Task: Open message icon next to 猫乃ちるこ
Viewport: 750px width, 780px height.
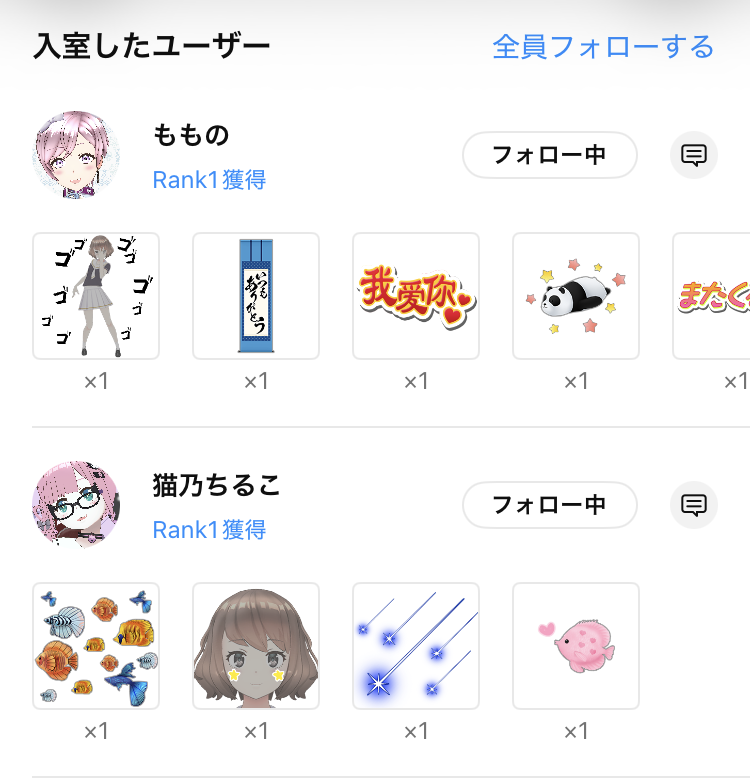Action: [693, 504]
